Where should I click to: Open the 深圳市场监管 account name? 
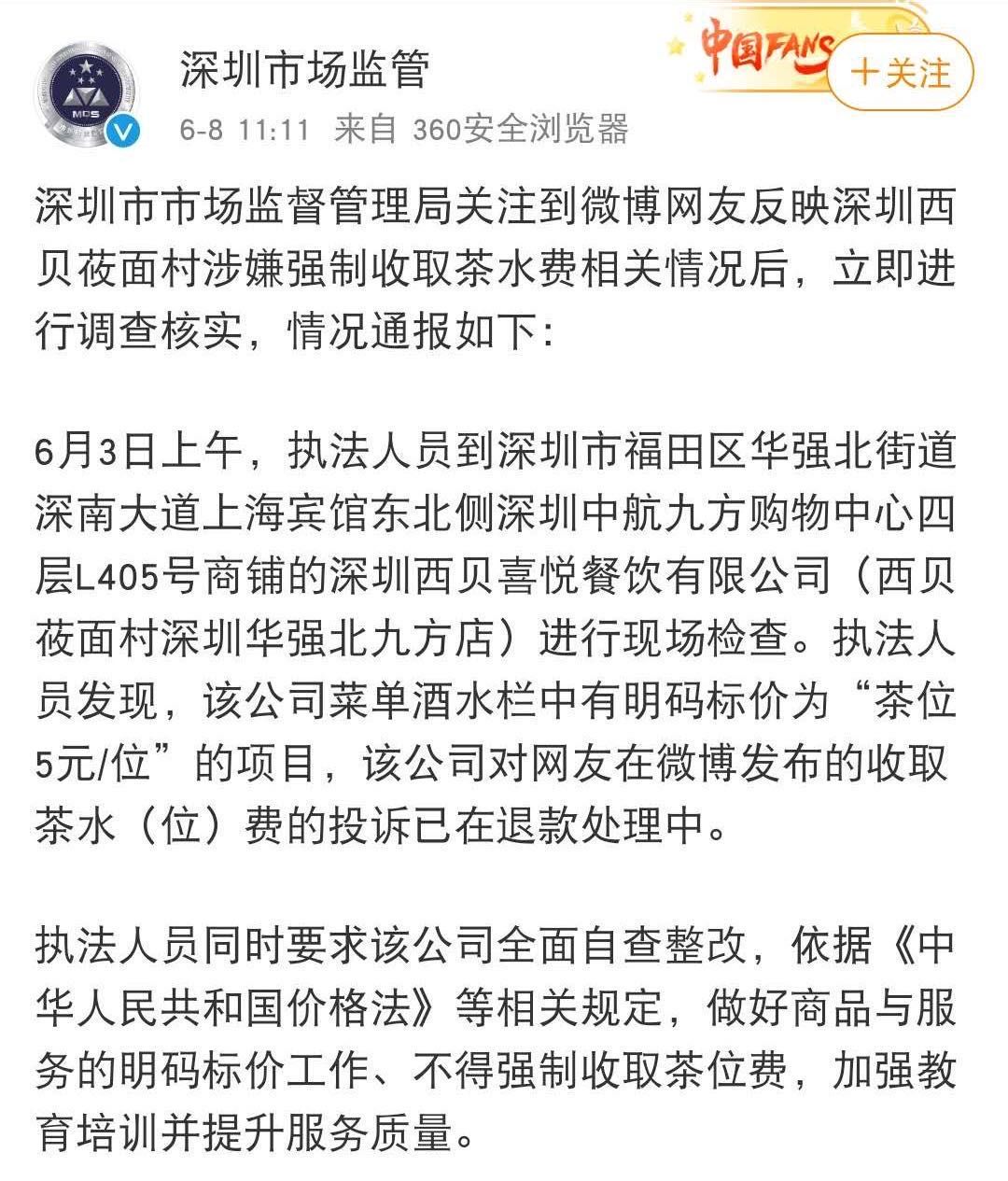(x=305, y=69)
